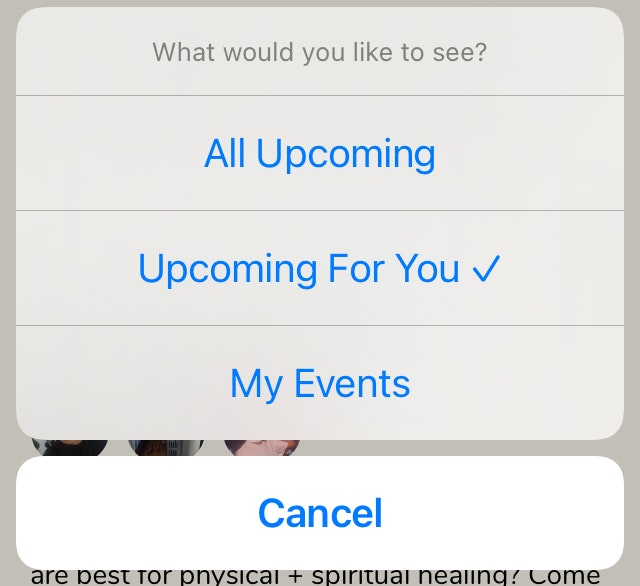Select the All Upcoming option
Image resolution: width=640 pixels, height=586 pixels.
(x=320, y=154)
